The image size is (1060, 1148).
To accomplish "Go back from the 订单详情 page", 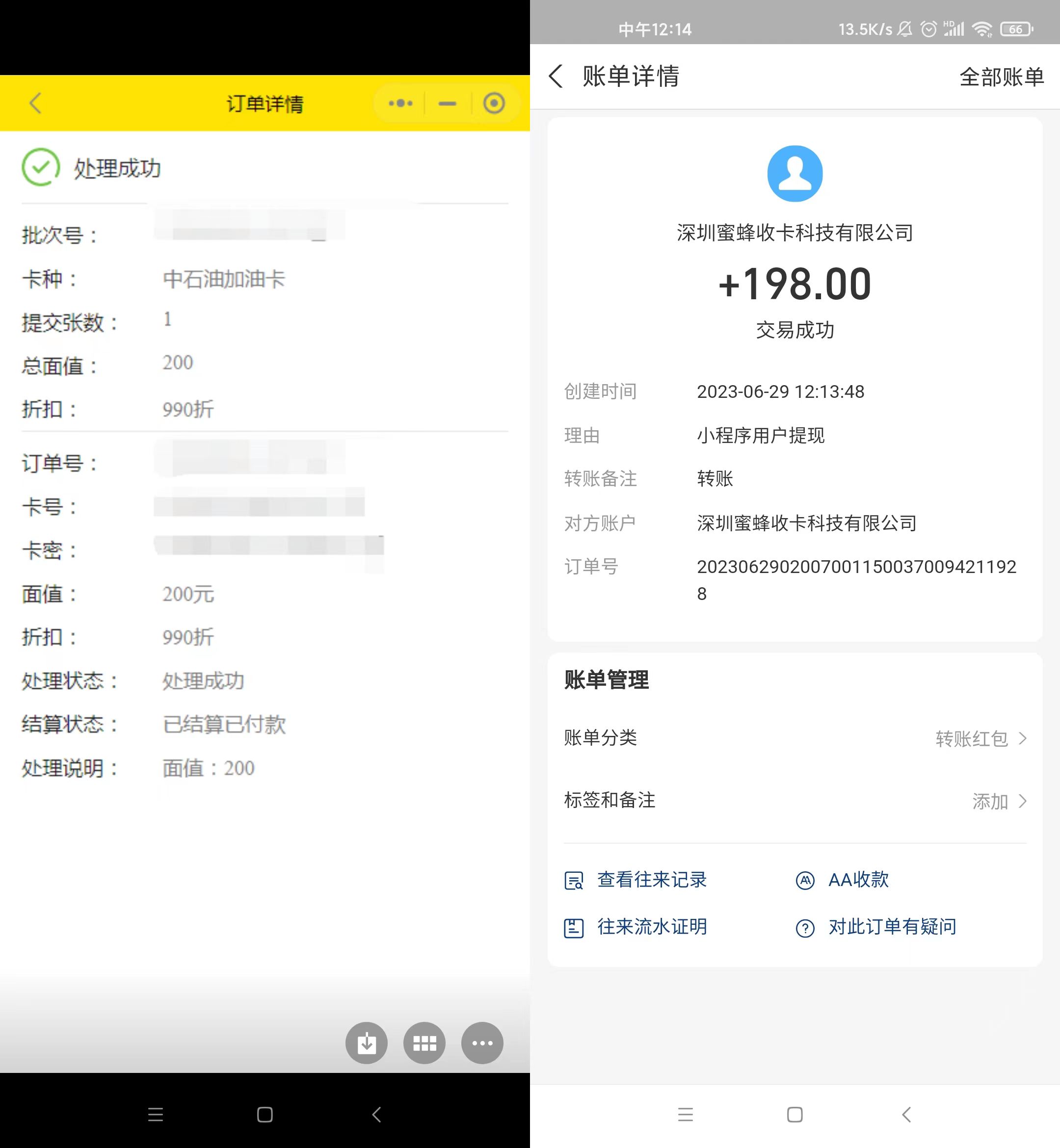I will point(35,104).
